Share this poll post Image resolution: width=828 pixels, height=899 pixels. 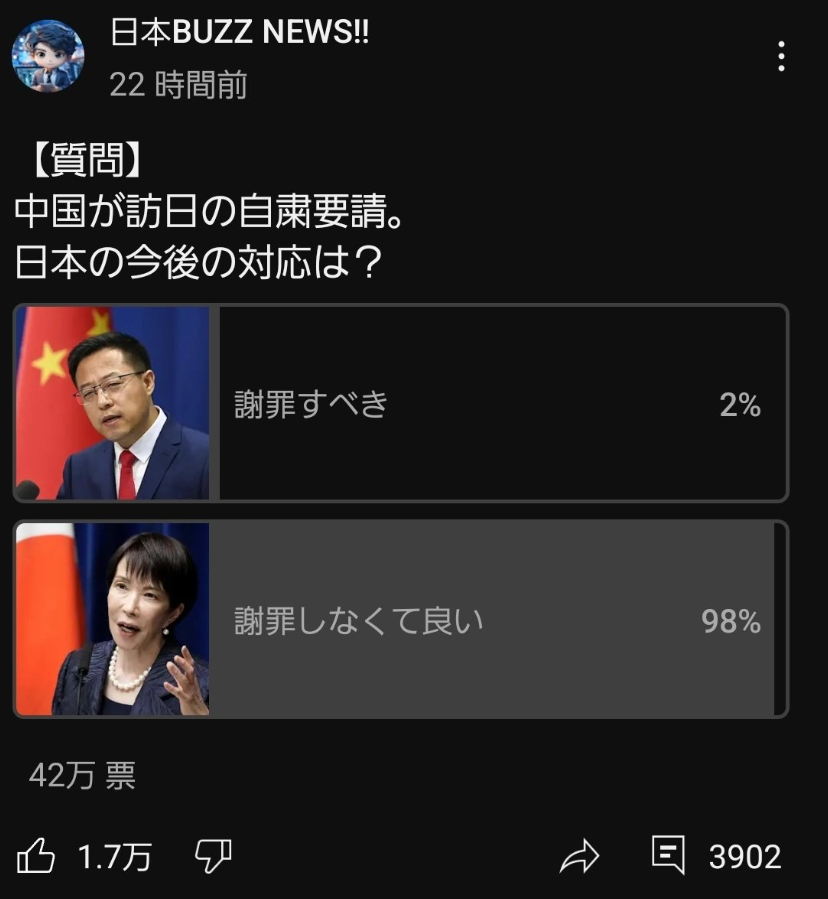[x=579, y=857]
